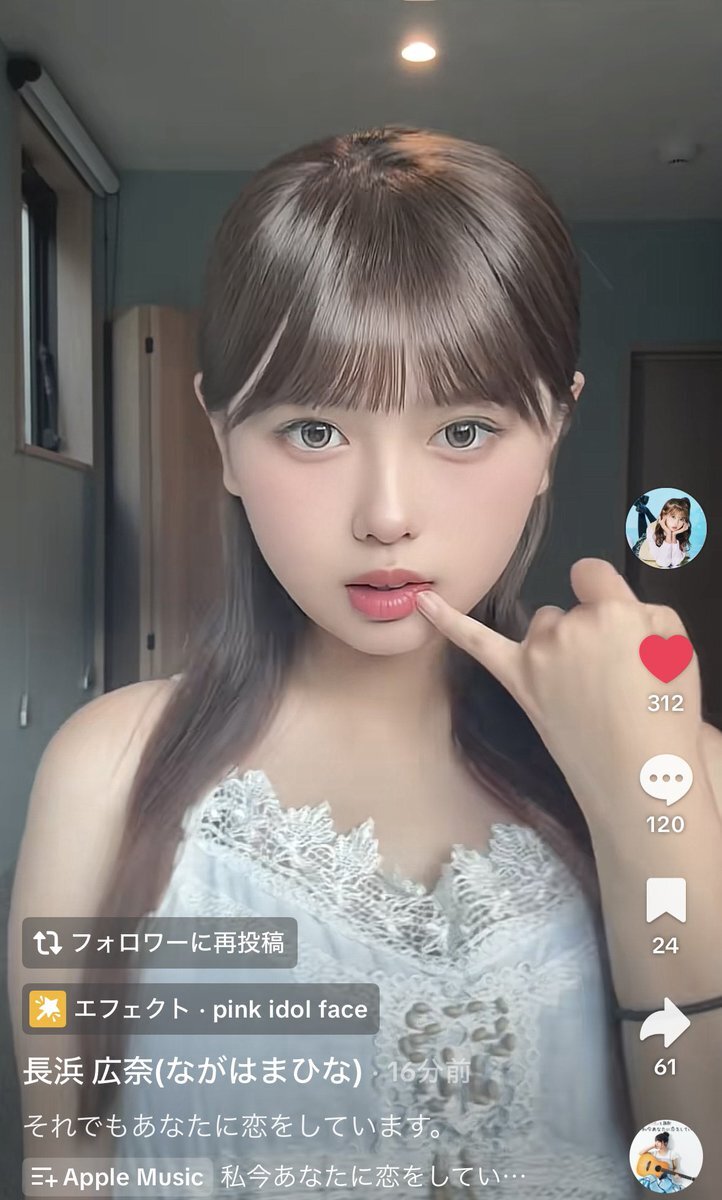Share this video via the arrow icon
The width and height of the screenshot is (722, 1200).
pyautogui.click(x=666, y=1022)
